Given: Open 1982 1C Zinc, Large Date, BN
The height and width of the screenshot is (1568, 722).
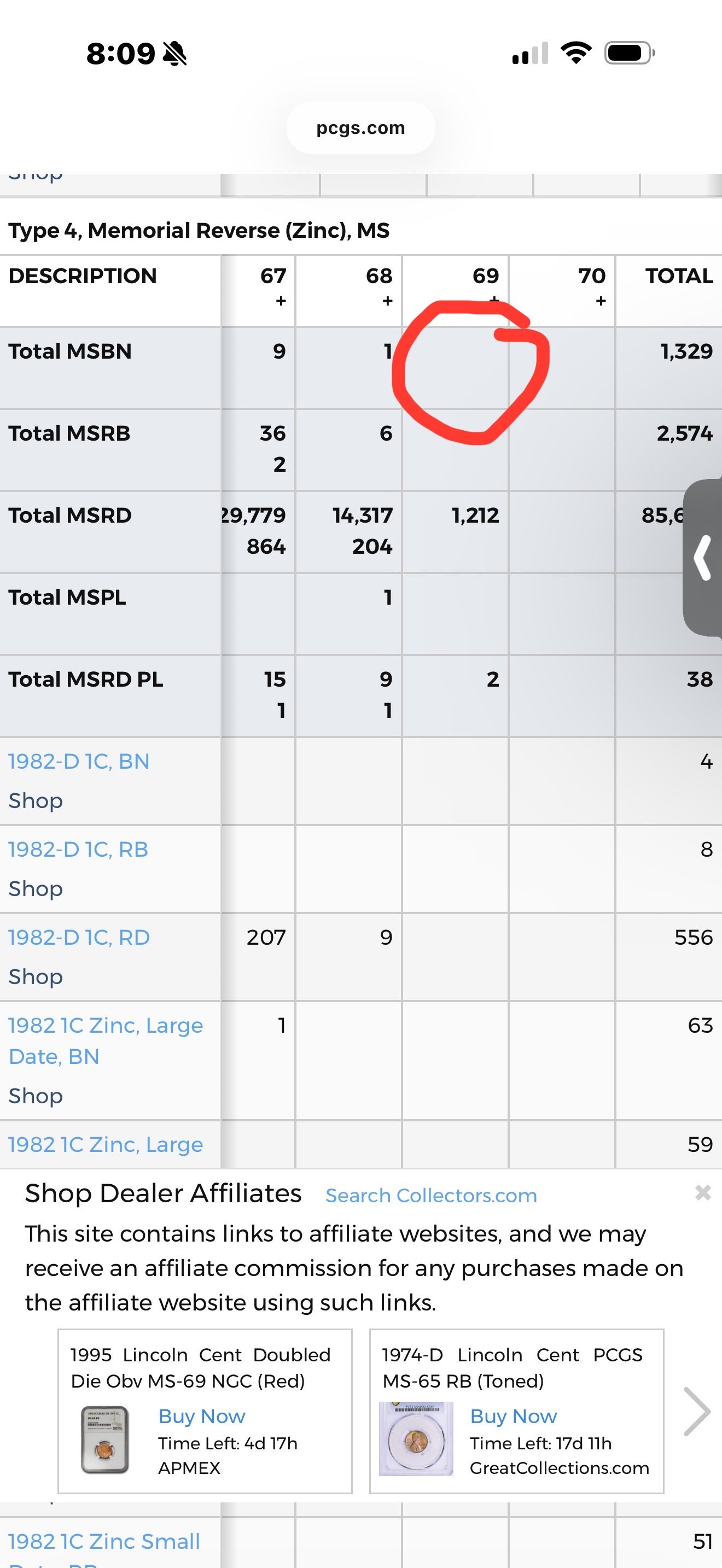Looking at the screenshot, I should (x=104, y=1040).
